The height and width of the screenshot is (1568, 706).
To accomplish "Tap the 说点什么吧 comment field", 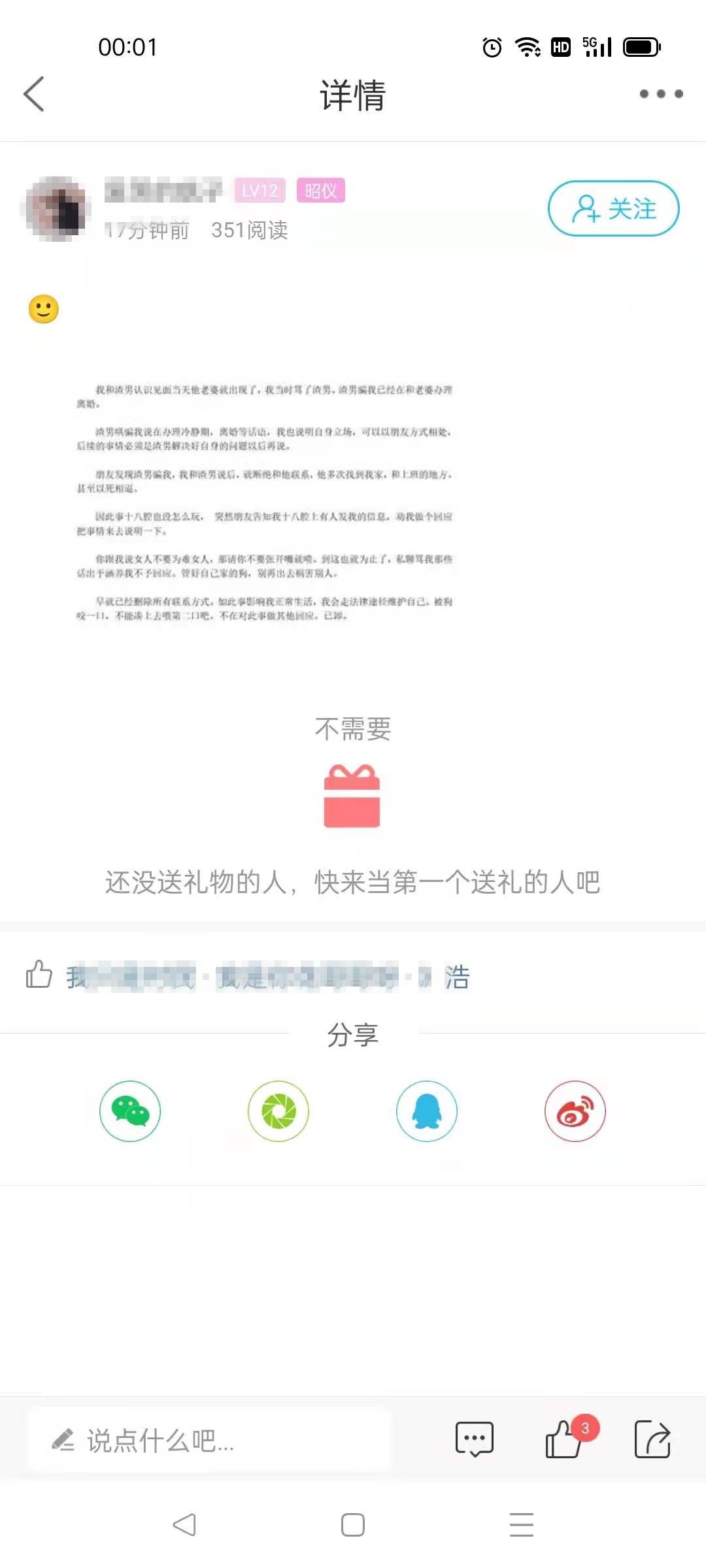I will point(209,1440).
